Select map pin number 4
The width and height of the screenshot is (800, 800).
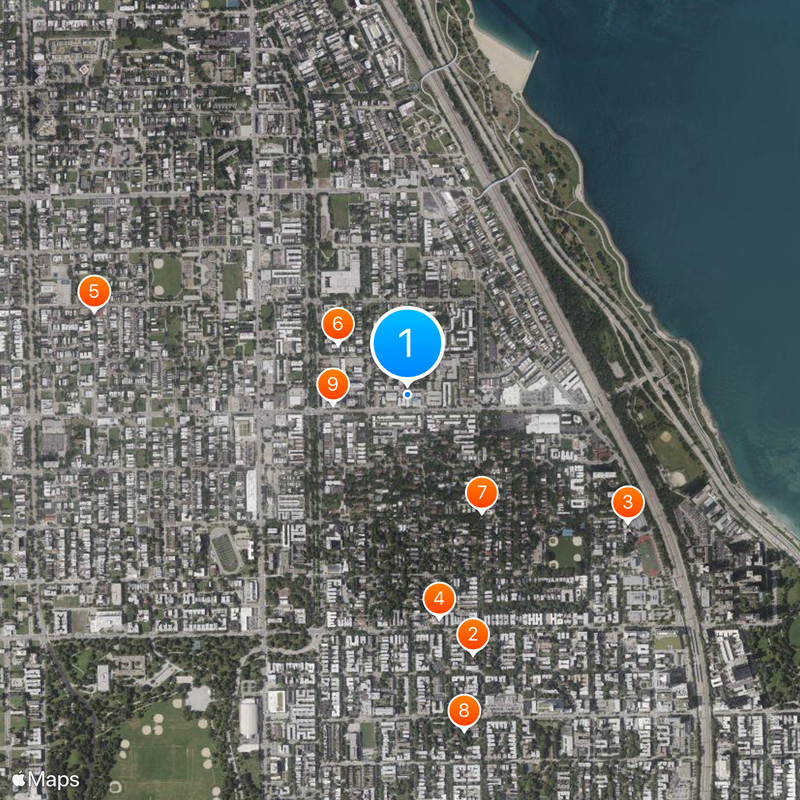point(439,599)
